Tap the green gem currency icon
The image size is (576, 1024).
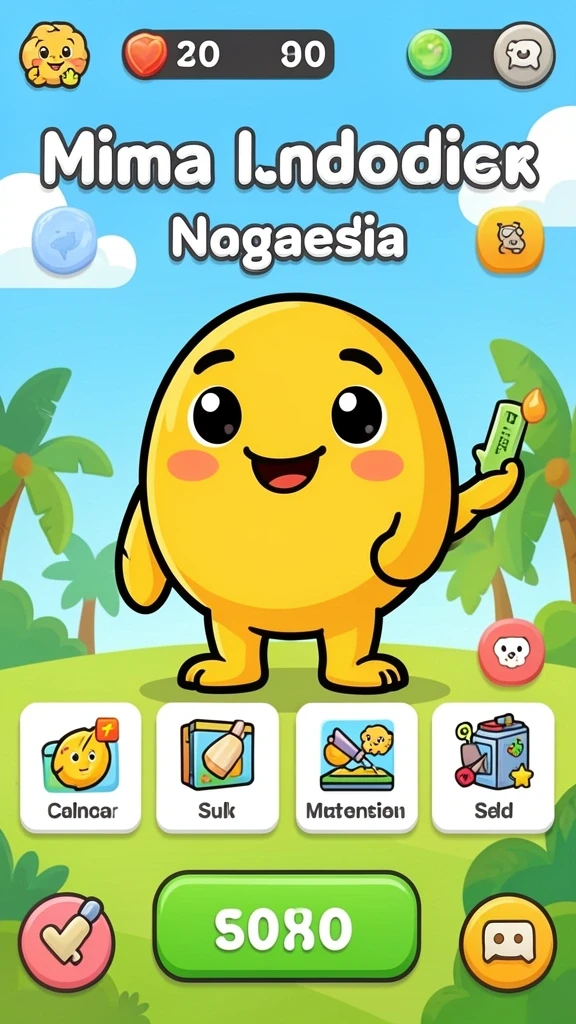(430, 53)
